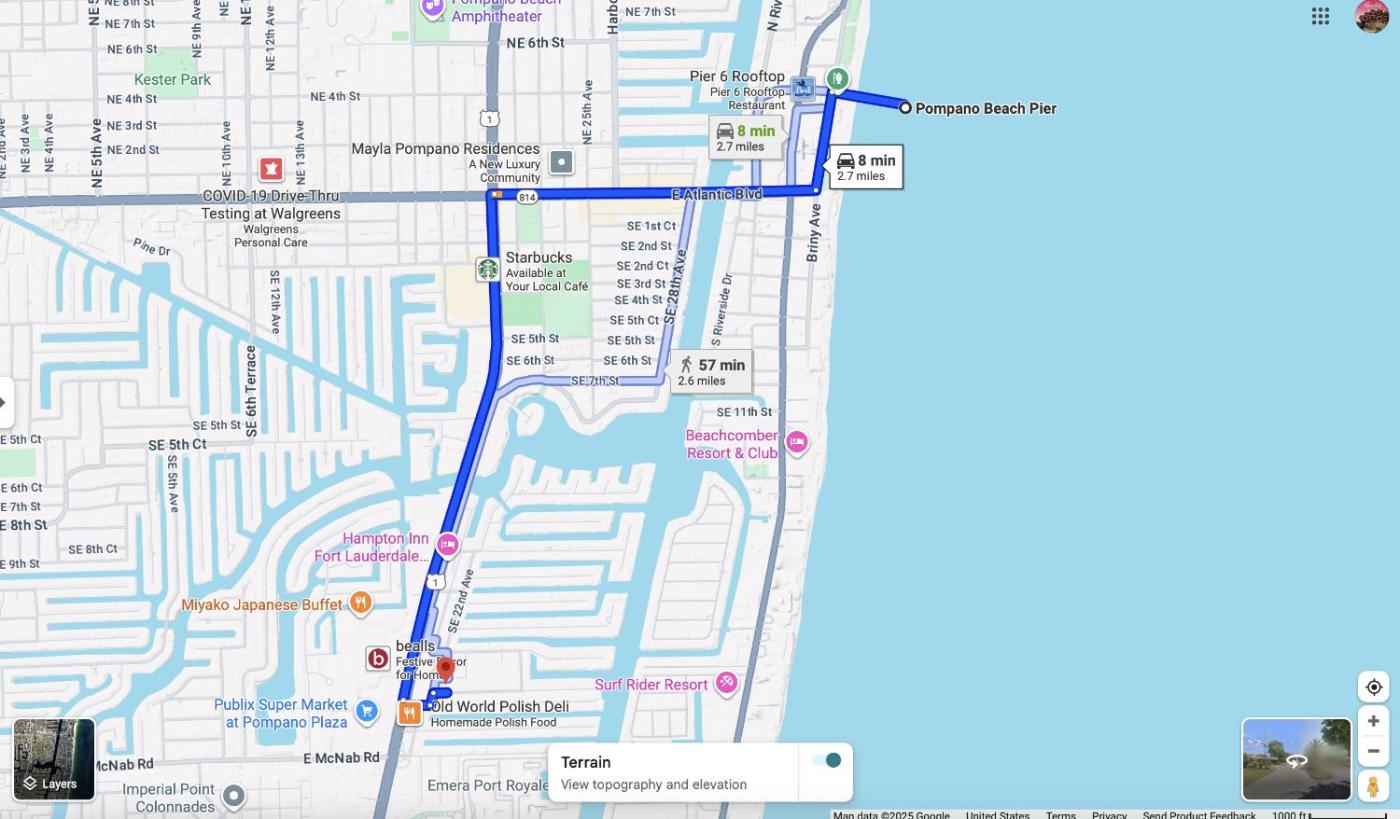Zoom in on the map
The height and width of the screenshot is (819, 1400).
[x=1373, y=721]
